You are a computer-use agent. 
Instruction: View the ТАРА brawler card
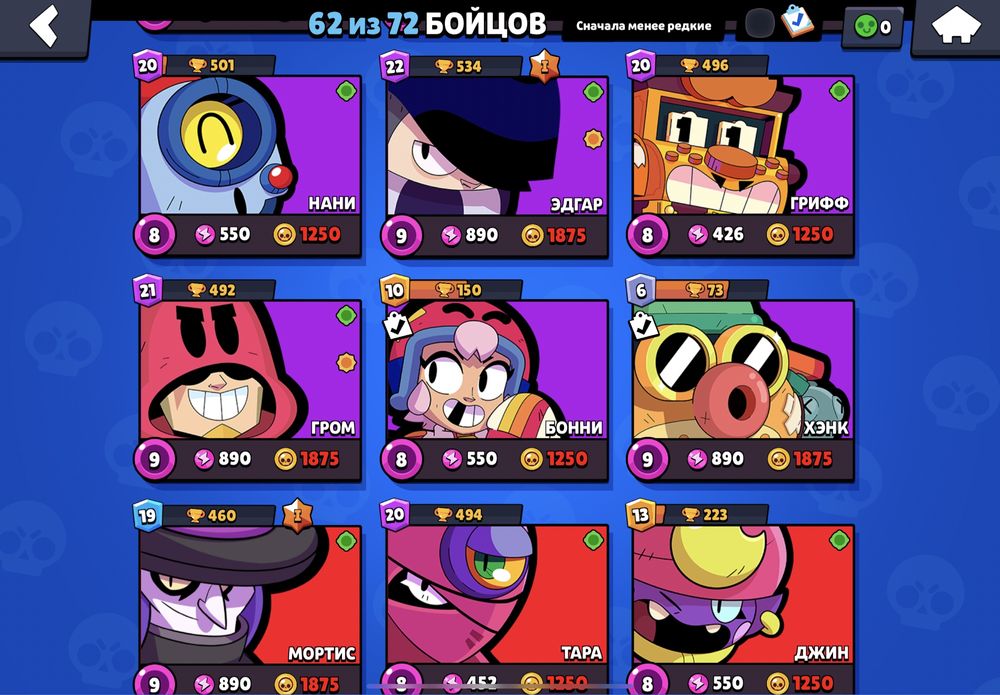click(x=497, y=597)
